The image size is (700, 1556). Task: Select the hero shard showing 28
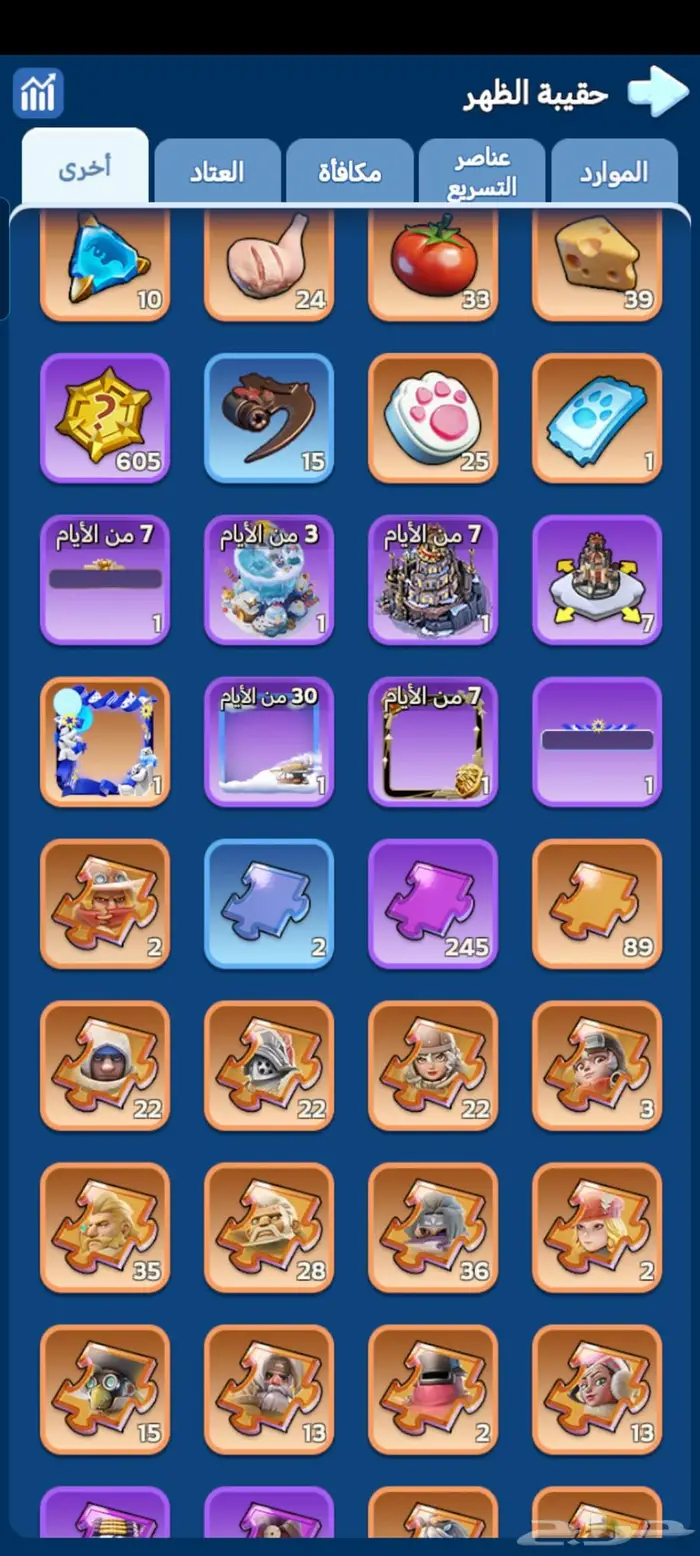[x=269, y=1228]
